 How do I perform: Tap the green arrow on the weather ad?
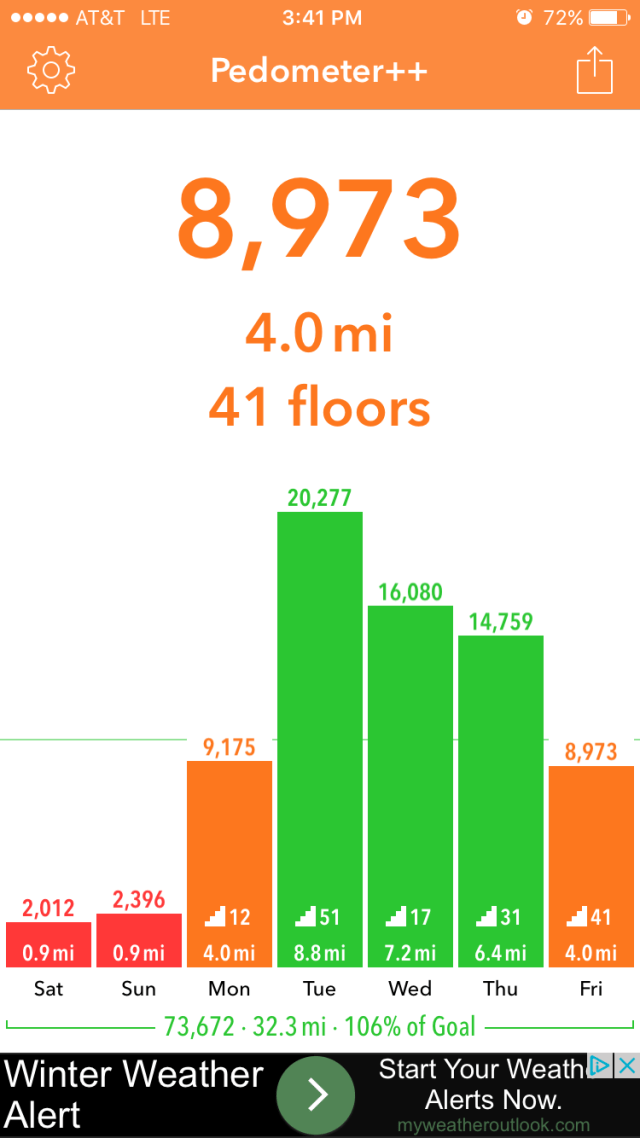[316, 1096]
